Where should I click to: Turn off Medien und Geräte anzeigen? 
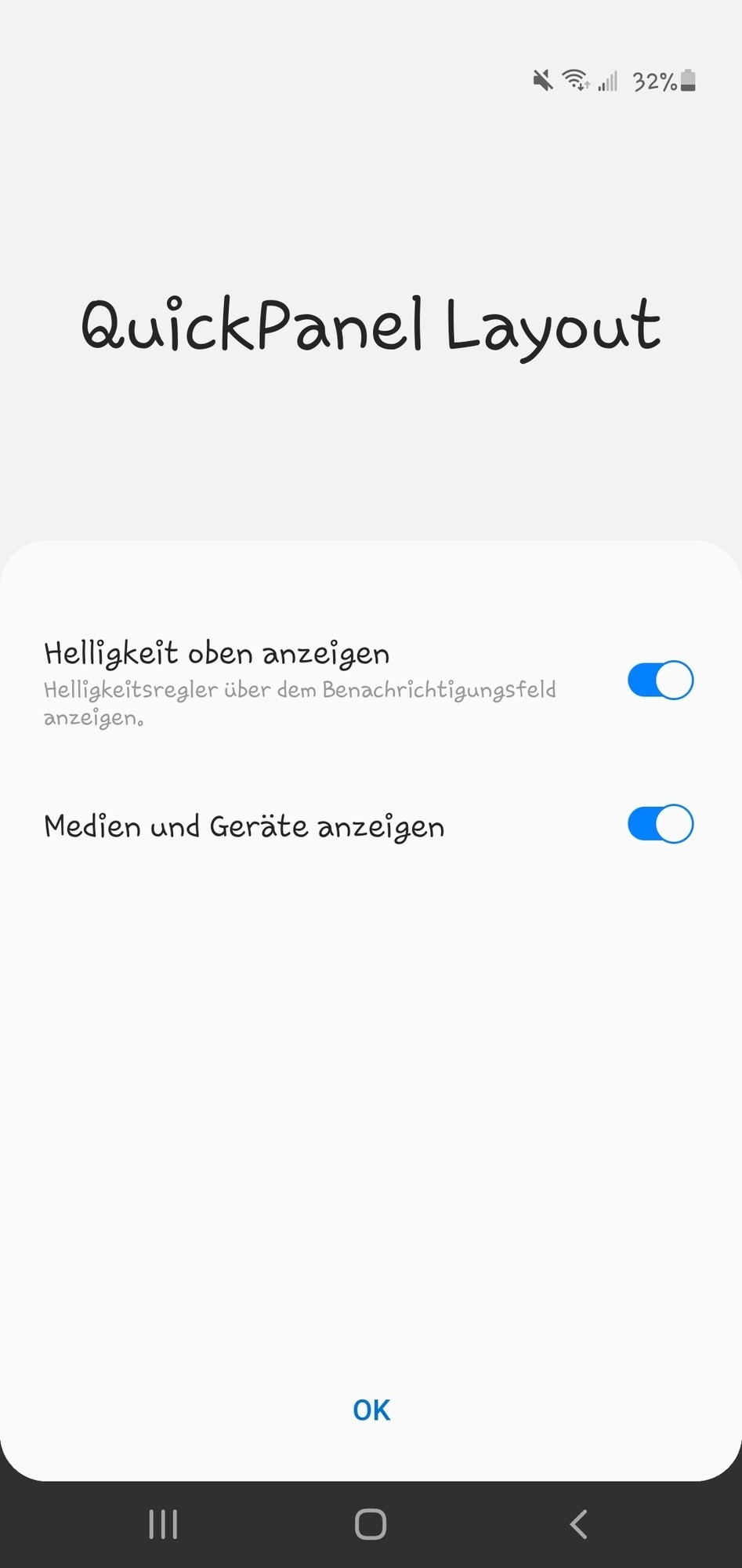[x=660, y=824]
